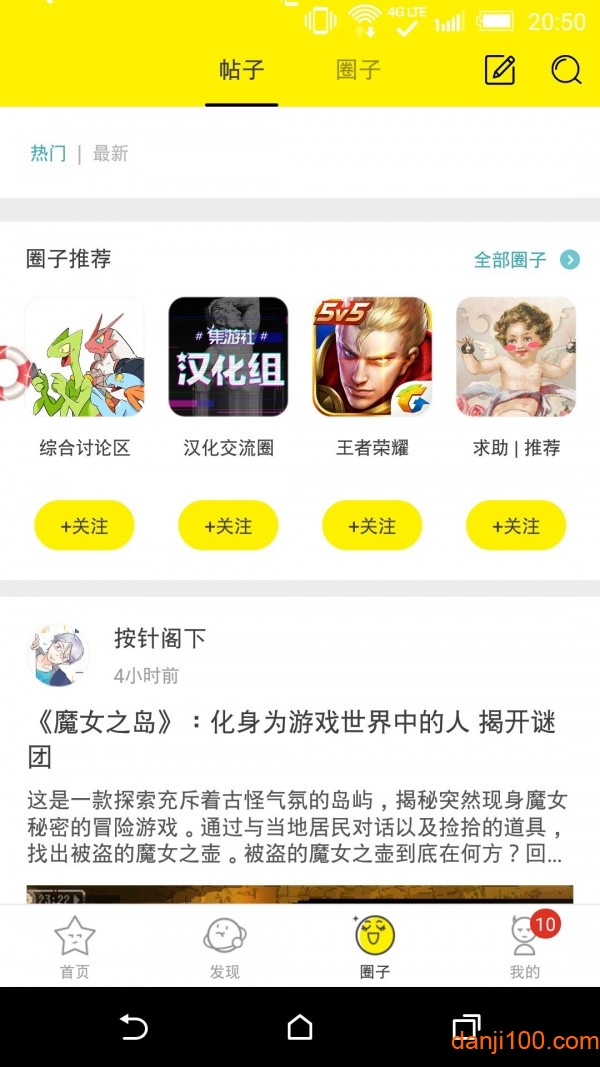600x1067 pixels.
Task: Open the 求助 | 推荐 circle
Action: 516,357
